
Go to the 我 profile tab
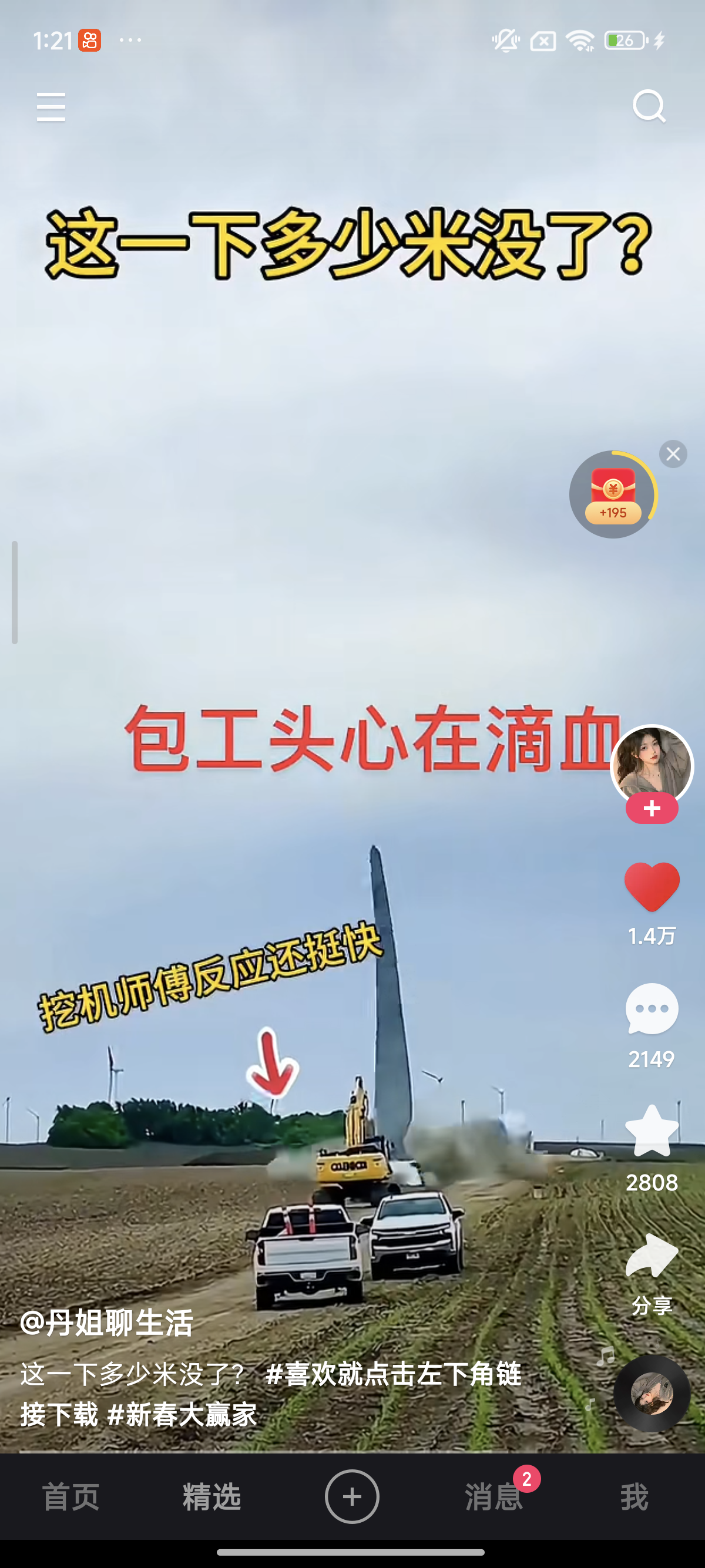pos(634,1497)
